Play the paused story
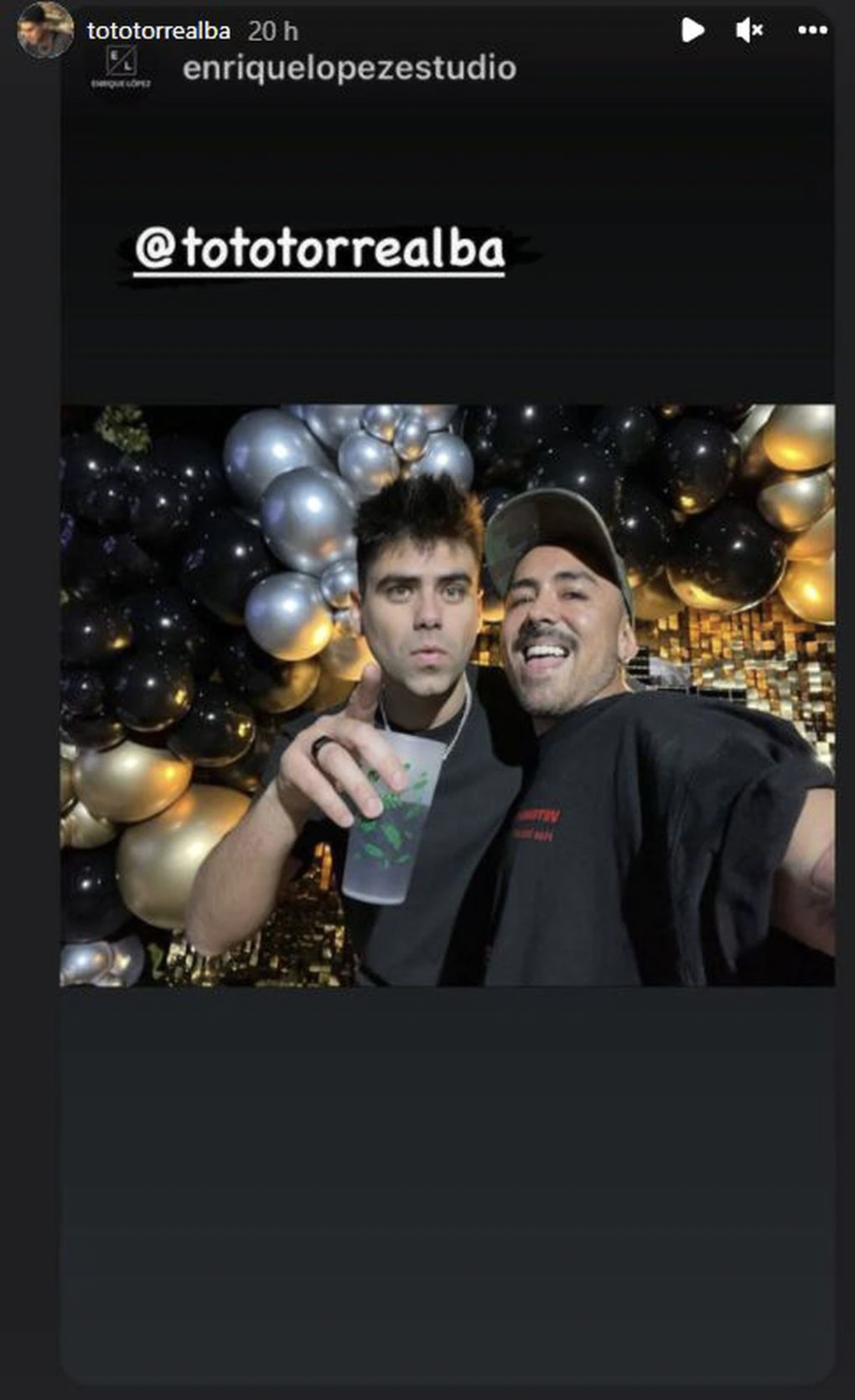Screen dimensions: 855x1400 pos(692,30)
